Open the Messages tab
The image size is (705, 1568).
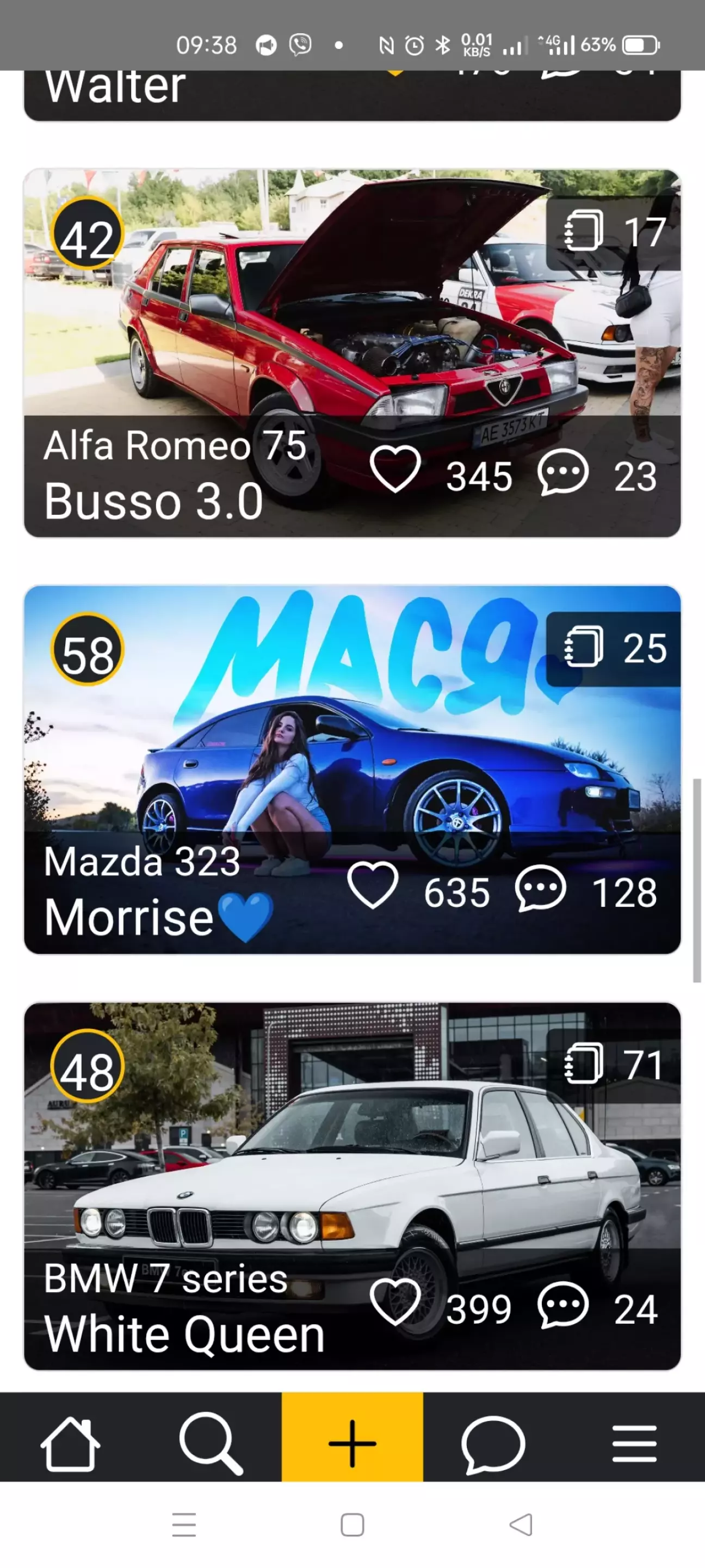click(493, 1444)
